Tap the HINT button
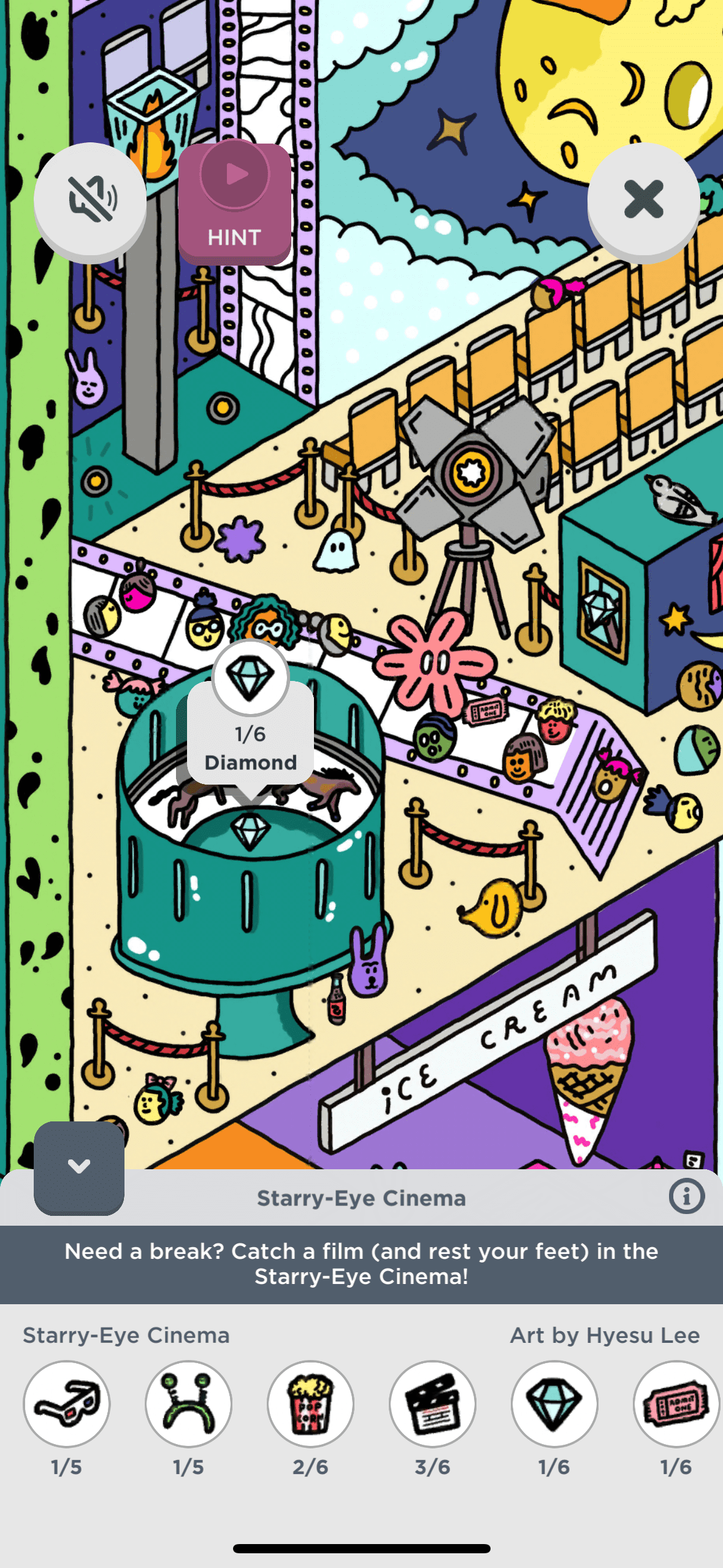 tap(235, 202)
